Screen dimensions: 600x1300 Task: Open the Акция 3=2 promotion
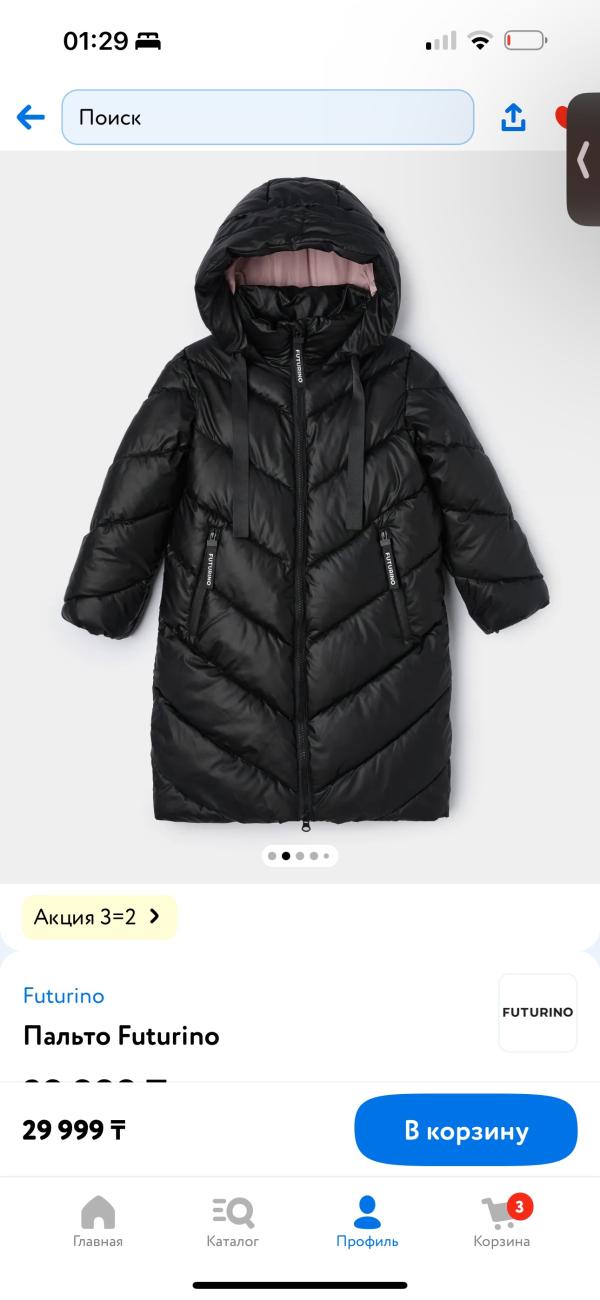pos(99,916)
